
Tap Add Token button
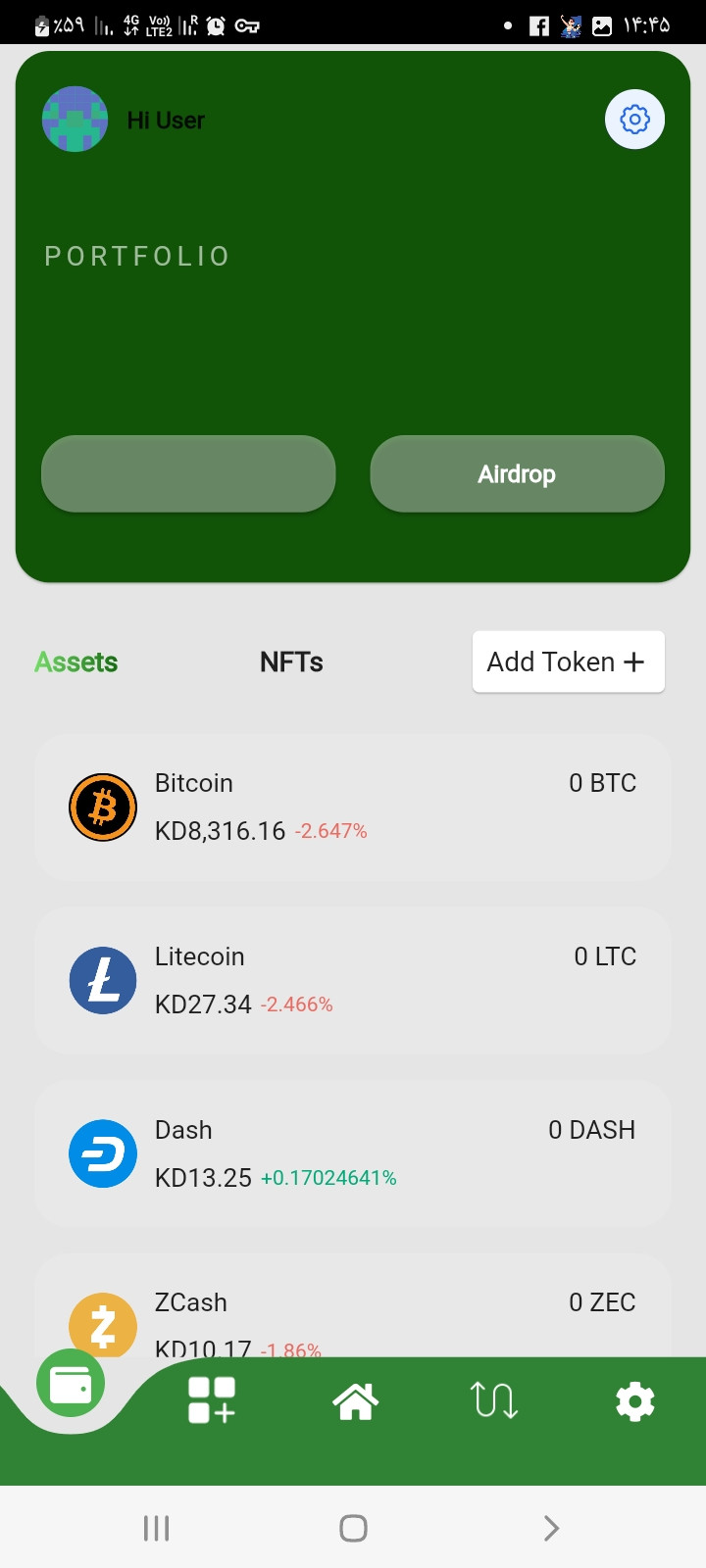569,661
